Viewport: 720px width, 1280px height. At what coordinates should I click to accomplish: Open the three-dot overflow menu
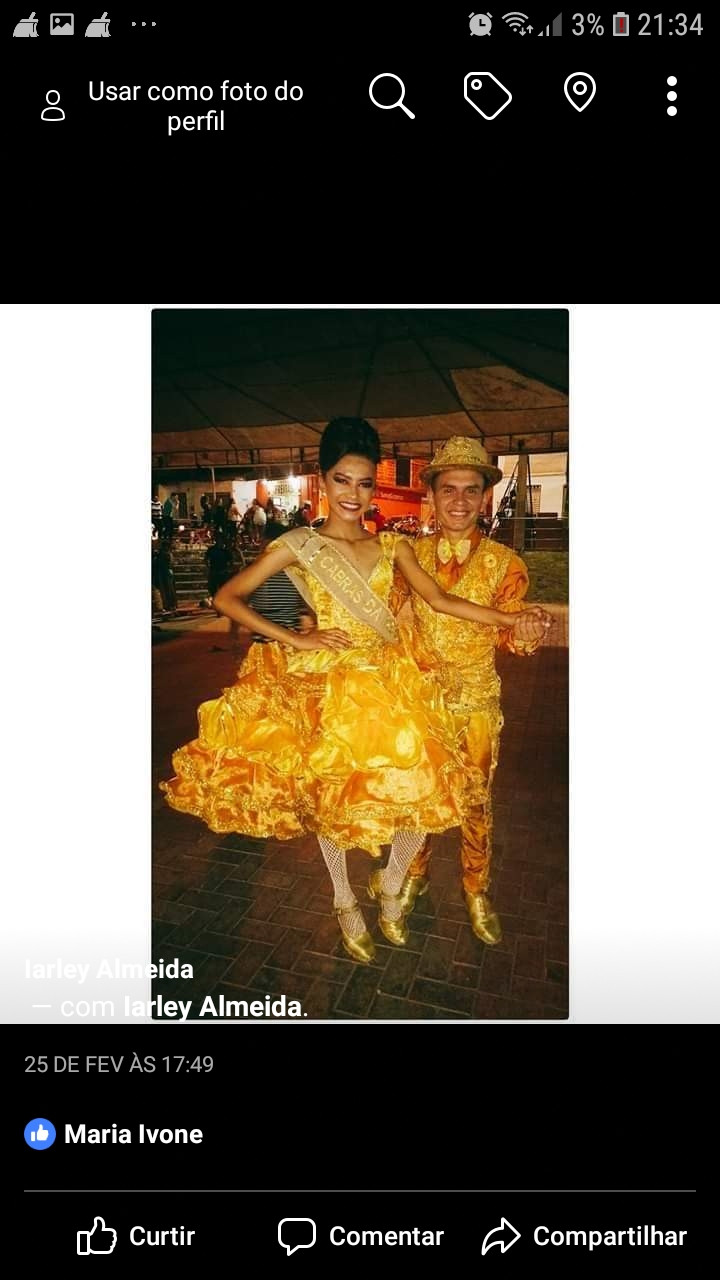pyautogui.click(x=672, y=96)
